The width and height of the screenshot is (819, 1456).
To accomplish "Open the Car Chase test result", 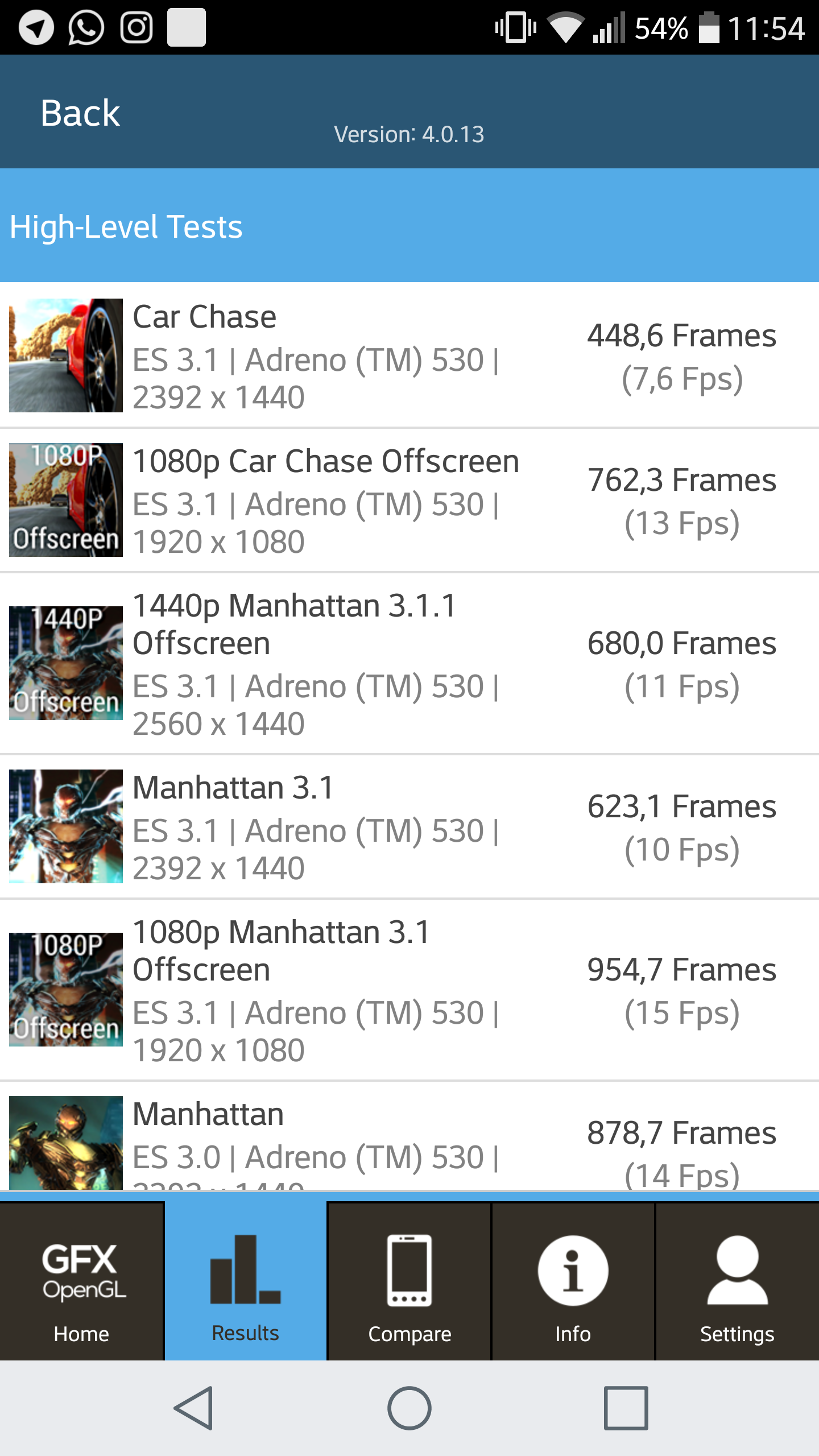I will (x=409, y=355).
